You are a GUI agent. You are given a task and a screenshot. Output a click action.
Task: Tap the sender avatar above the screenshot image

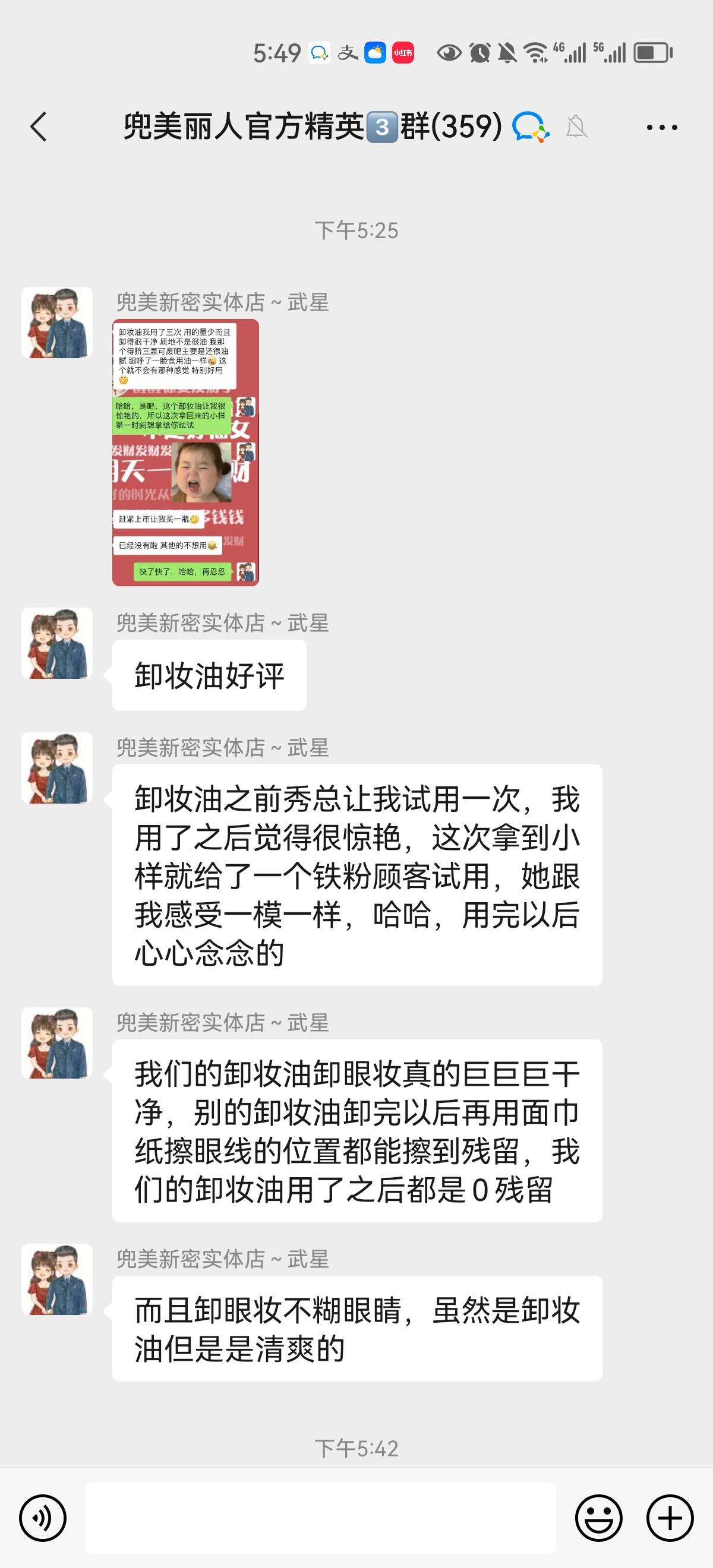pyautogui.click(x=57, y=323)
